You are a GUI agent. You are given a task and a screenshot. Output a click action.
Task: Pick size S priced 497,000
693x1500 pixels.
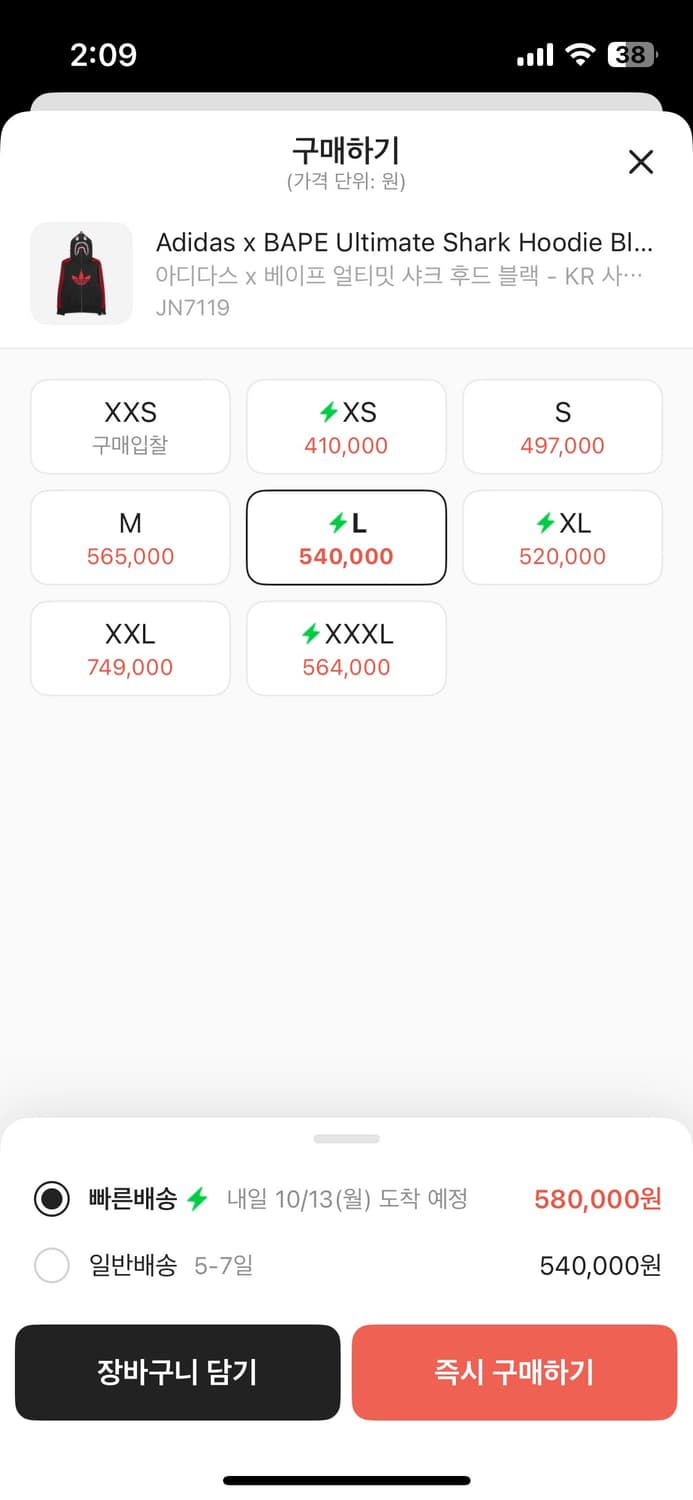coord(562,427)
